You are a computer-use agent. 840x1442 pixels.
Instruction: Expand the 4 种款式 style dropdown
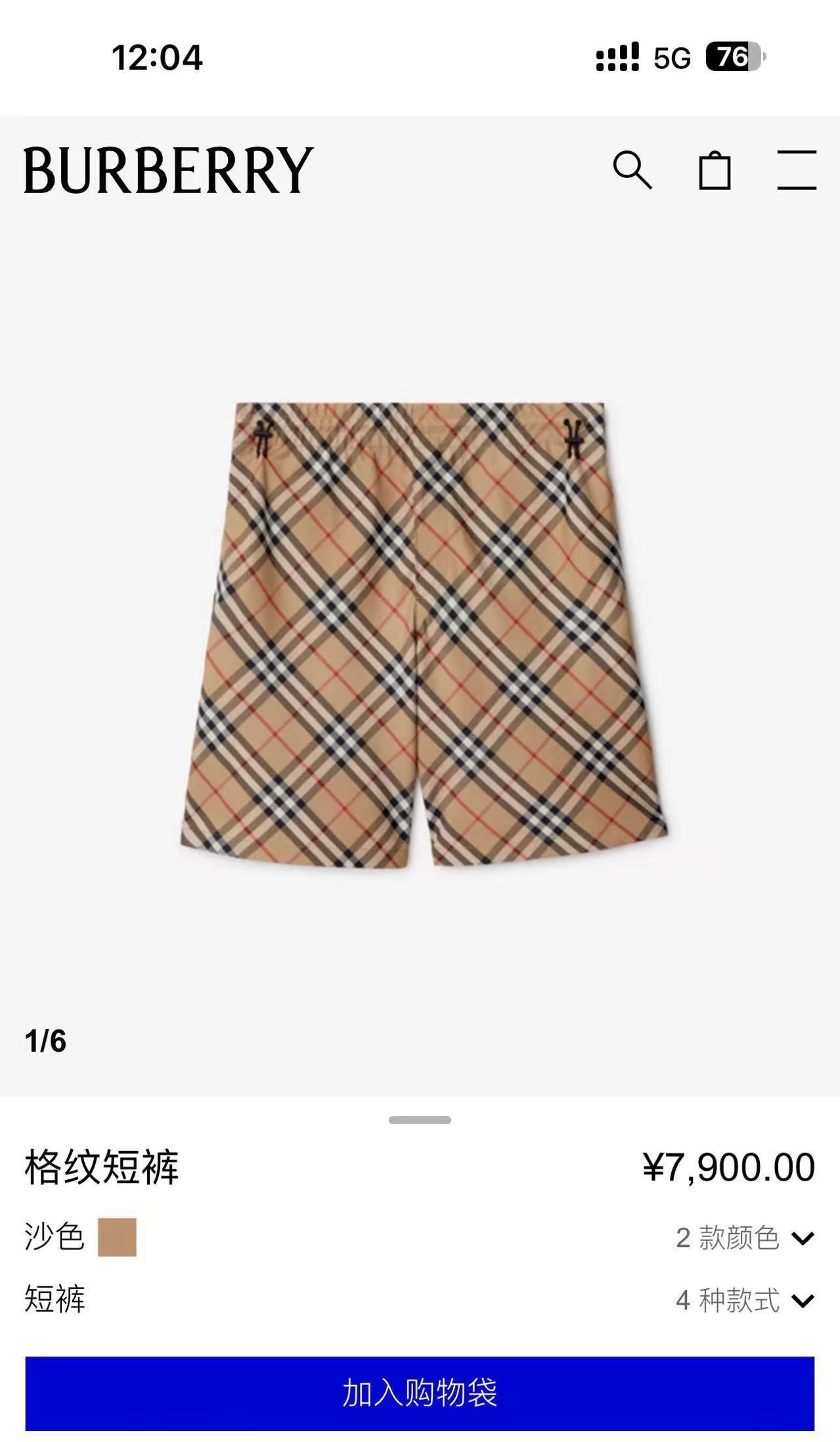pyautogui.click(x=745, y=1300)
